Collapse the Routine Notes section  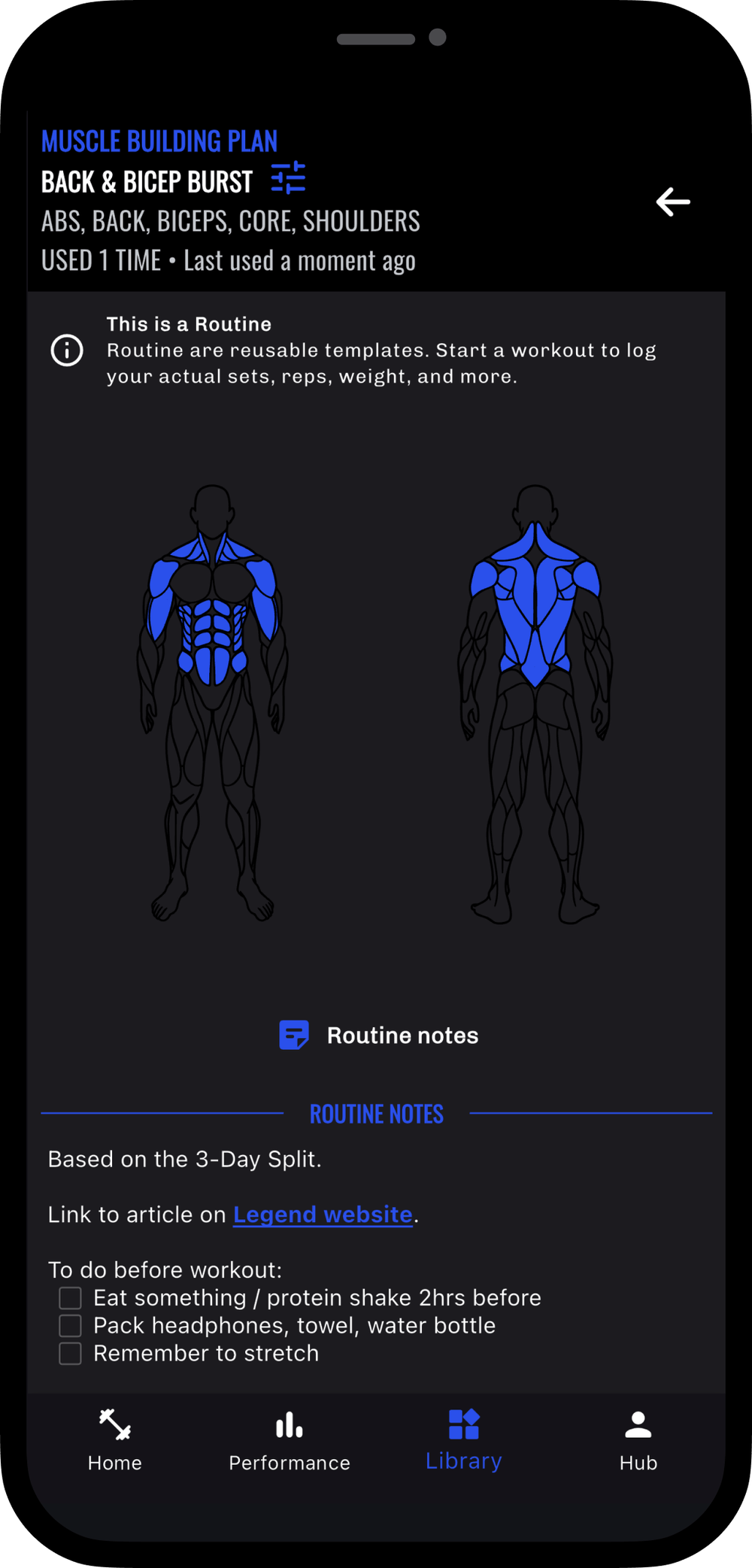(x=376, y=1114)
